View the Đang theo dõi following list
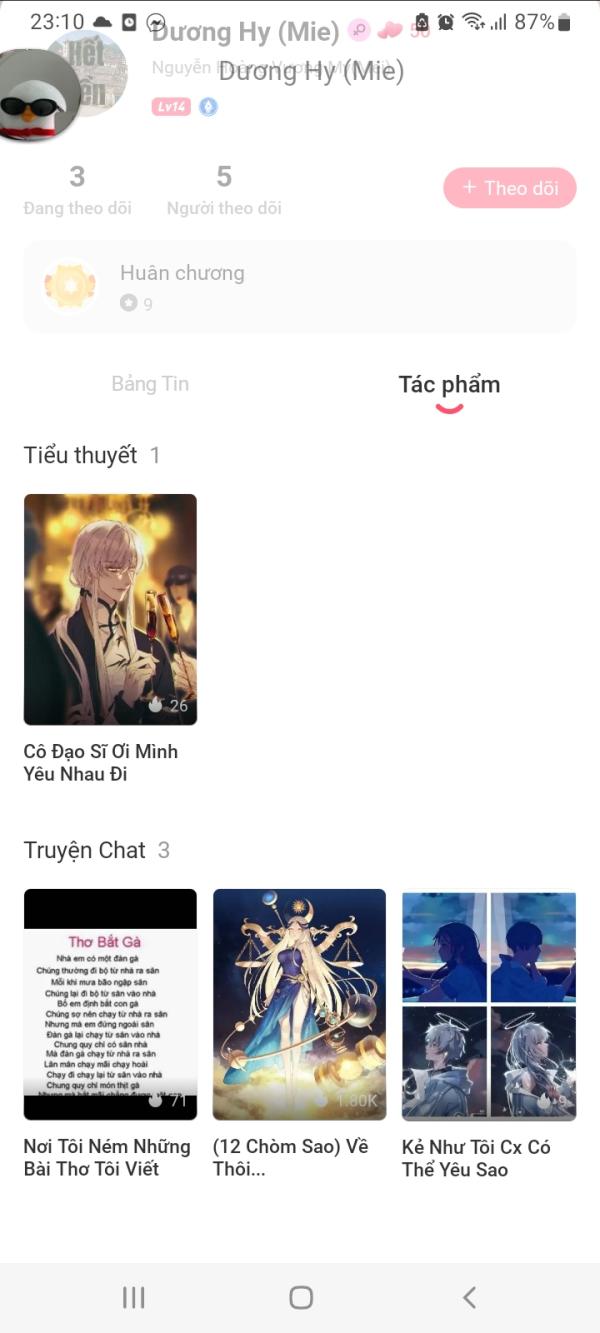Screen dimensions: 600x1333 tap(77, 190)
